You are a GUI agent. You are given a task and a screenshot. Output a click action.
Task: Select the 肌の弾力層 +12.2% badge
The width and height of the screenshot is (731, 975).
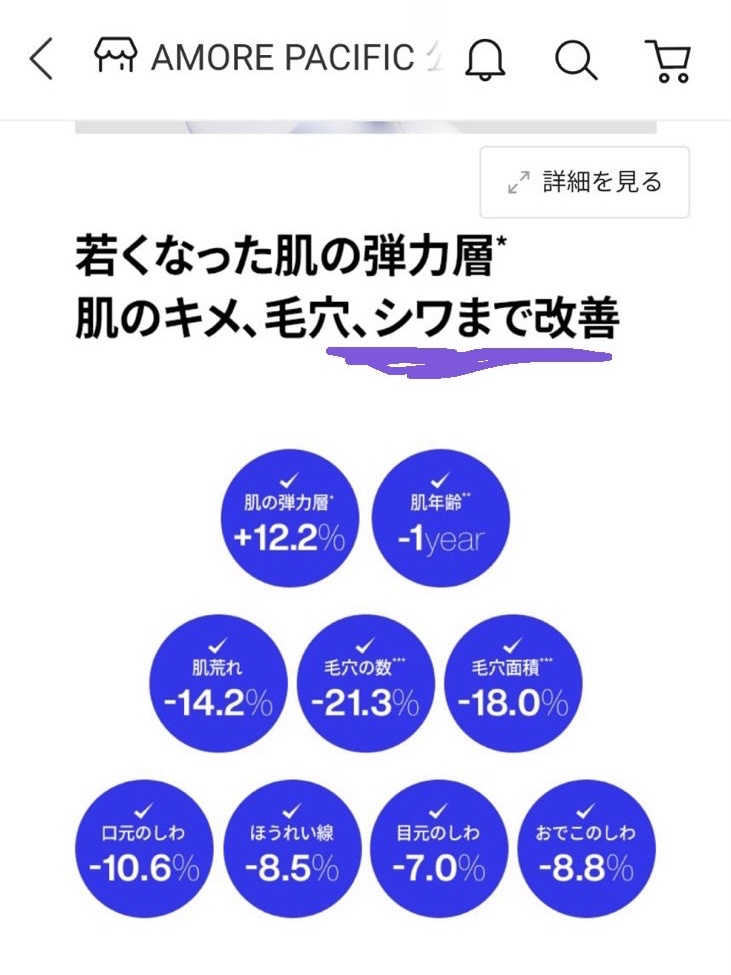tap(289, 516)
